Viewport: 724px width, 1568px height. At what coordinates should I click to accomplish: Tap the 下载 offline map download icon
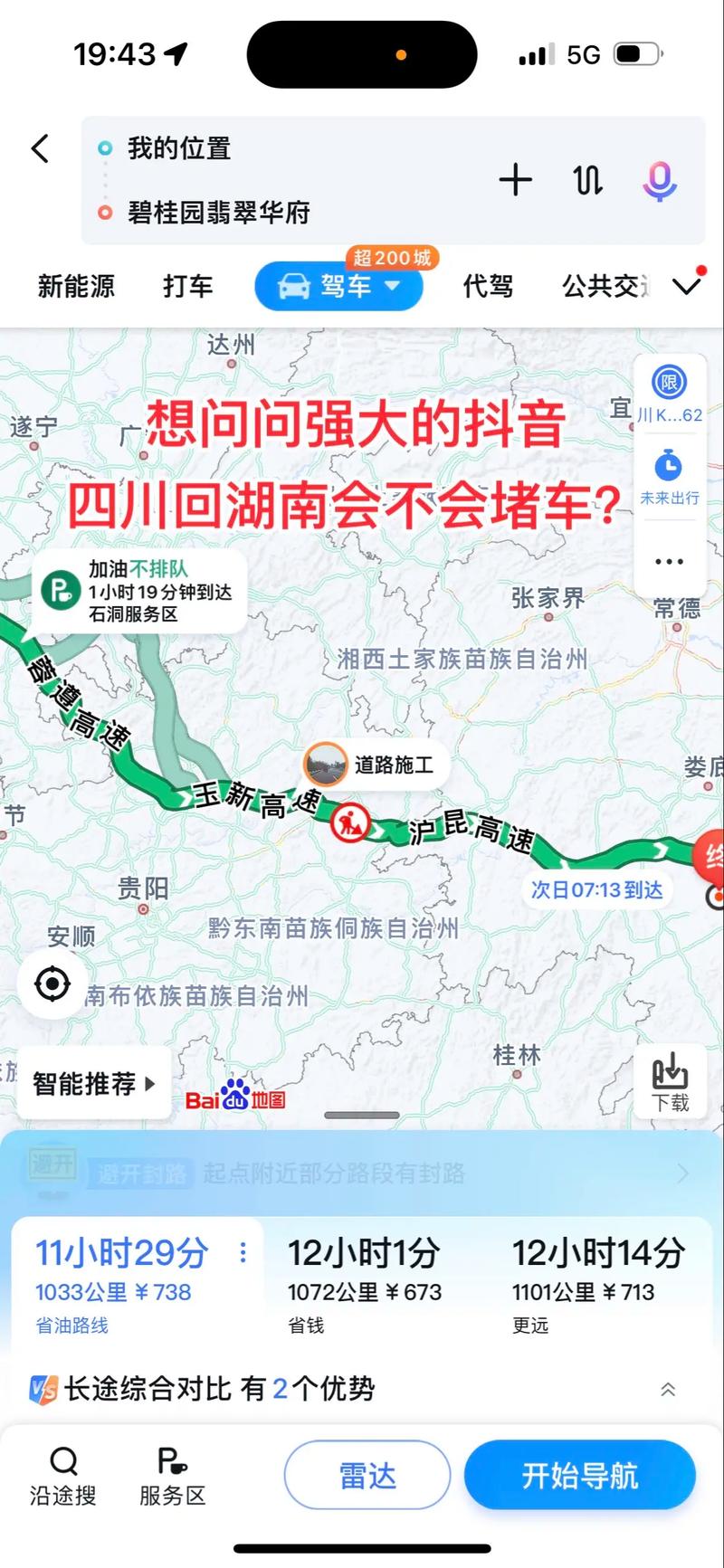(671, 1081)
